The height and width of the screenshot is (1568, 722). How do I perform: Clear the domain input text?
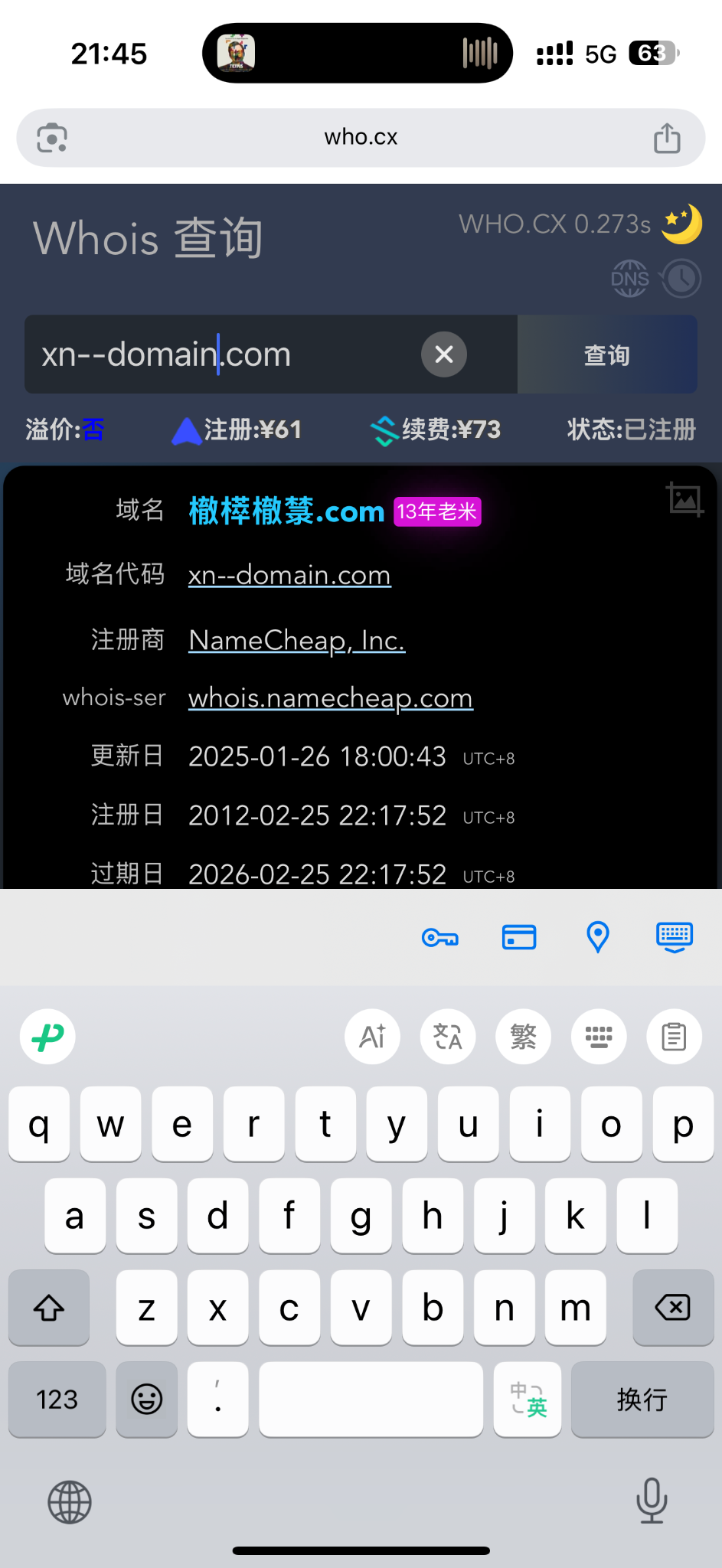(x=444, y=354)
